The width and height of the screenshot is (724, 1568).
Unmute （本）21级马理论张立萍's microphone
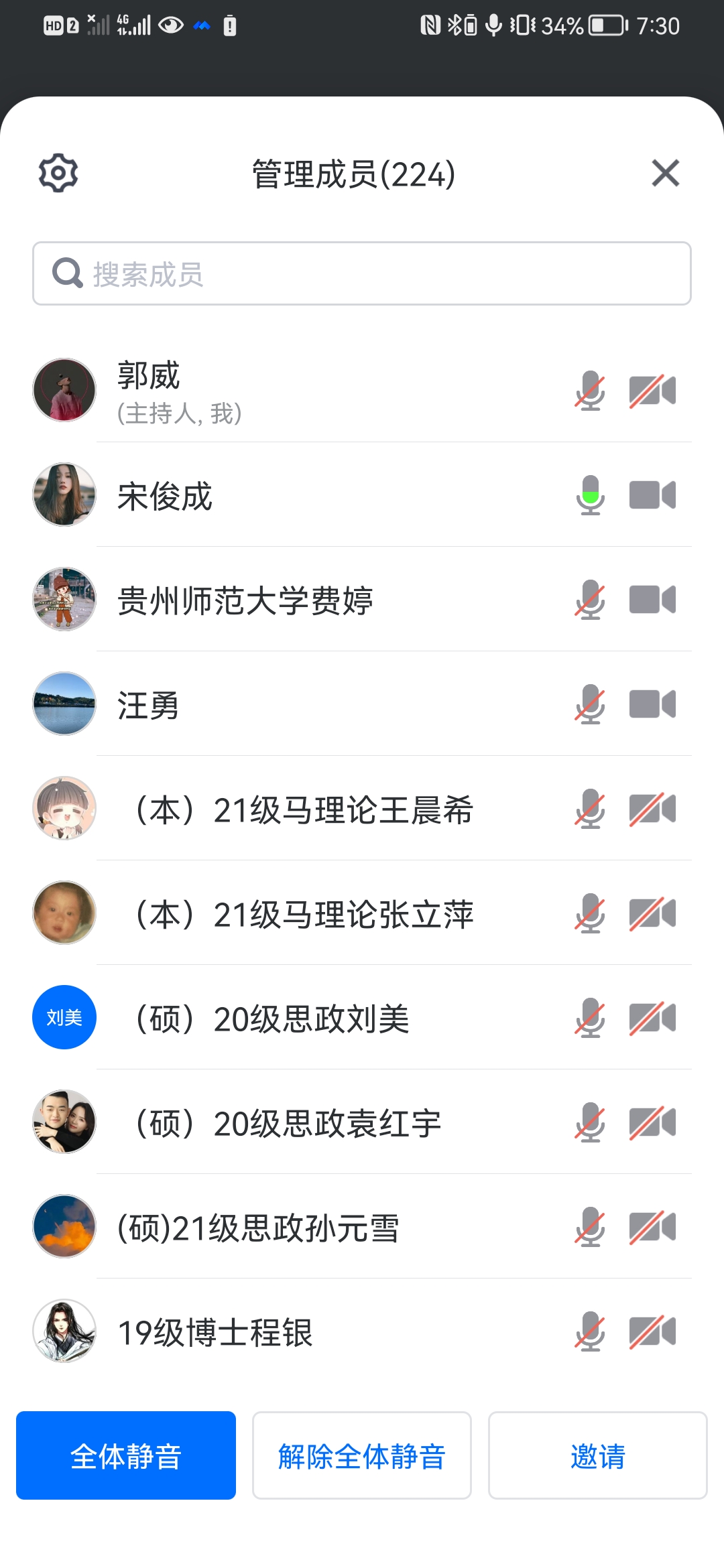pos(590,913)
